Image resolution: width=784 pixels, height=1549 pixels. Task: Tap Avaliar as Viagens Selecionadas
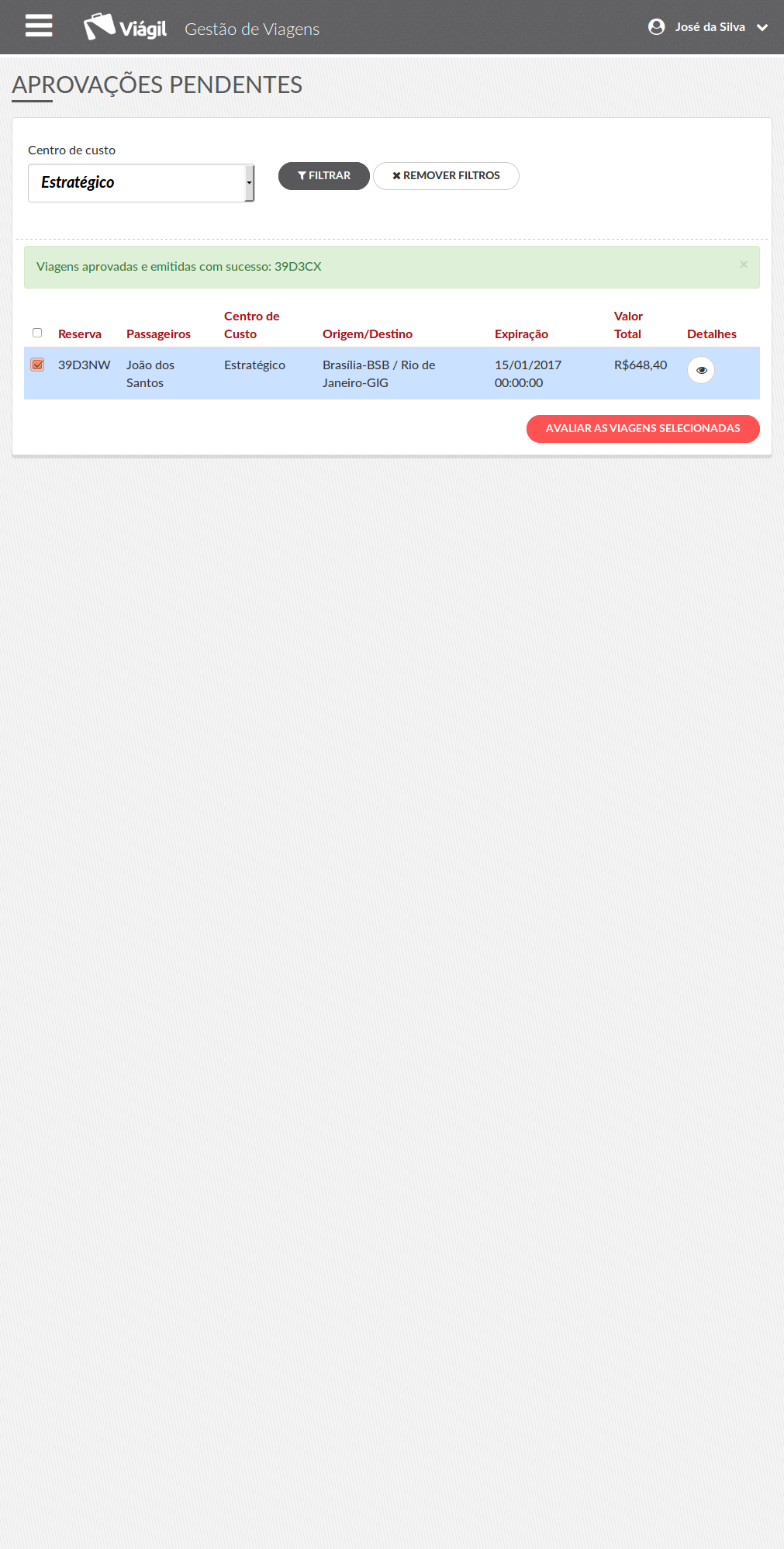[x=642, y=429]
